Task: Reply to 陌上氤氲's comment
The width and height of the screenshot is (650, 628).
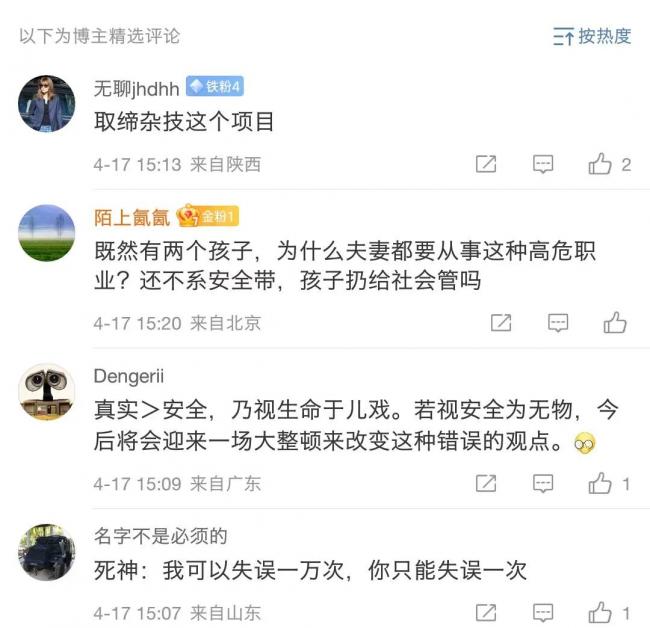Action: (x=558, y=323)
